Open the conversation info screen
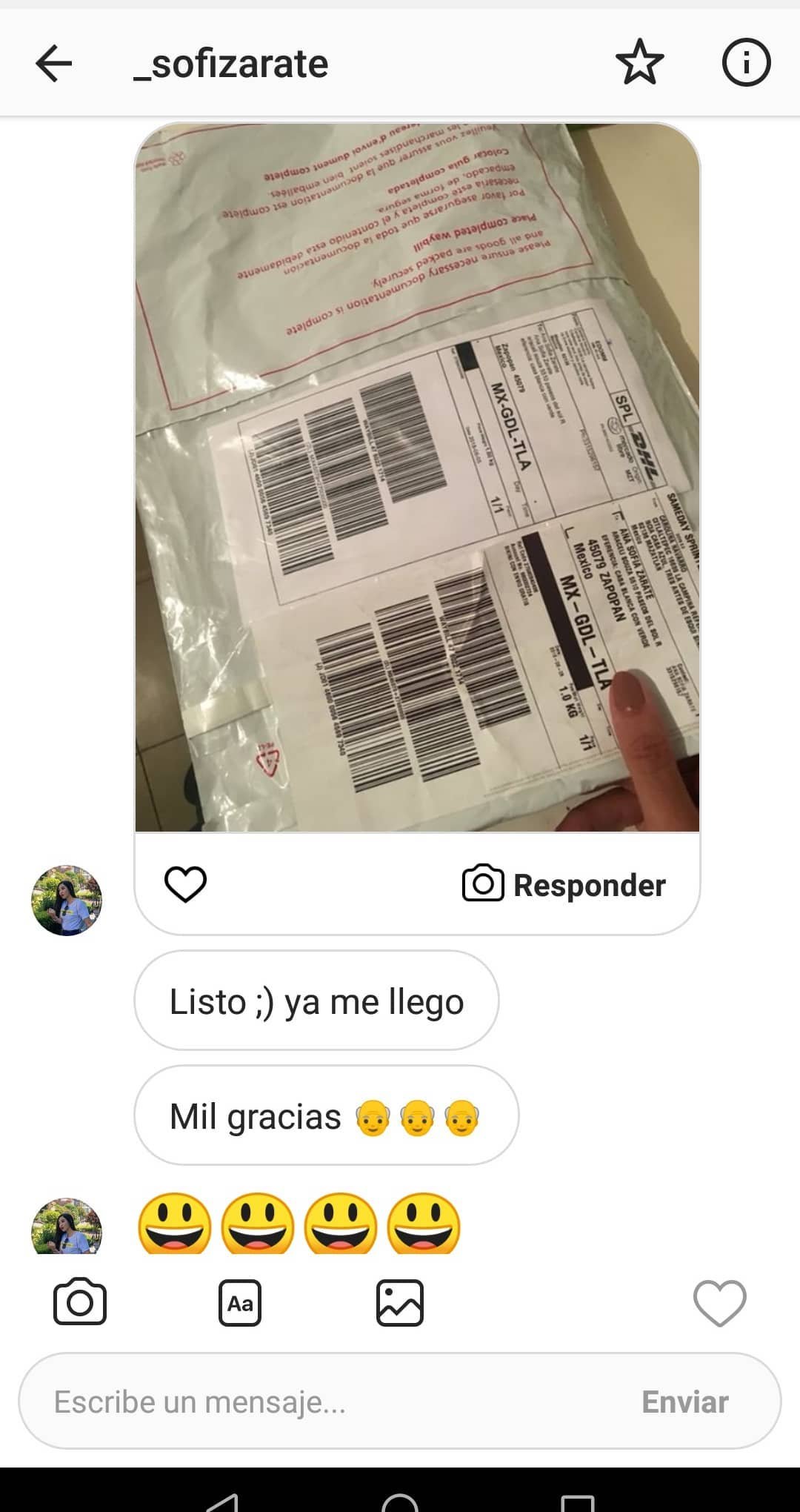 [x=747, y=63]
